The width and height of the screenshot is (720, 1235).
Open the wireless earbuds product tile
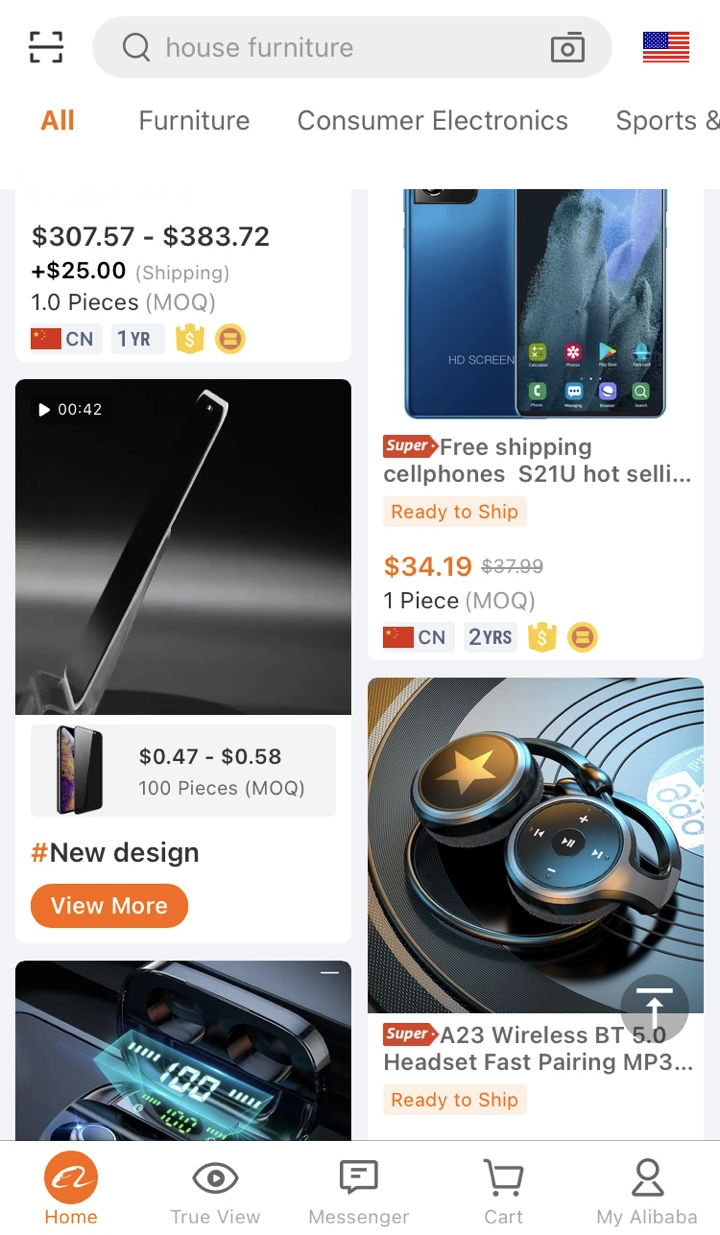183,1050
